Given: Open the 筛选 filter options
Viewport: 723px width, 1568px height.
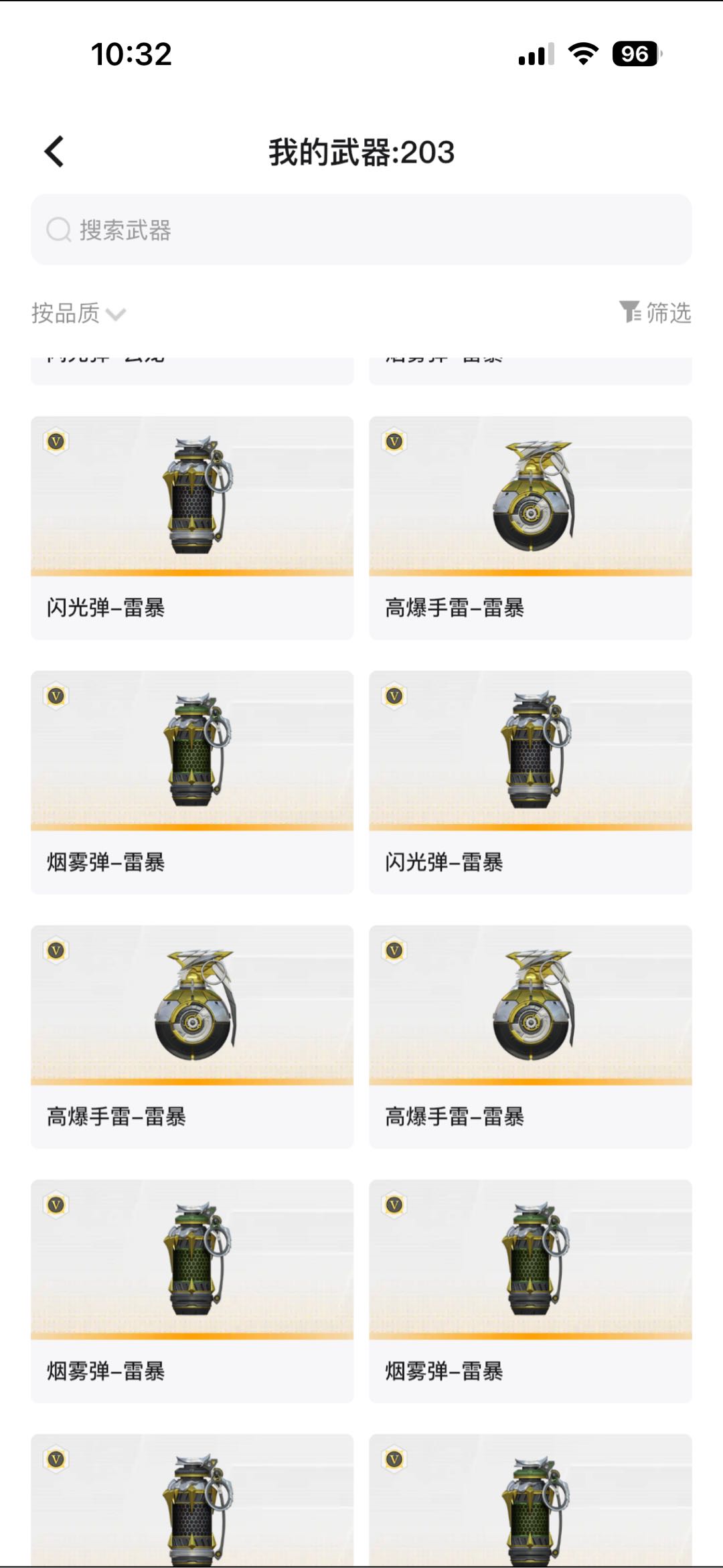Looking at the screenshot, I should (655, 312).
